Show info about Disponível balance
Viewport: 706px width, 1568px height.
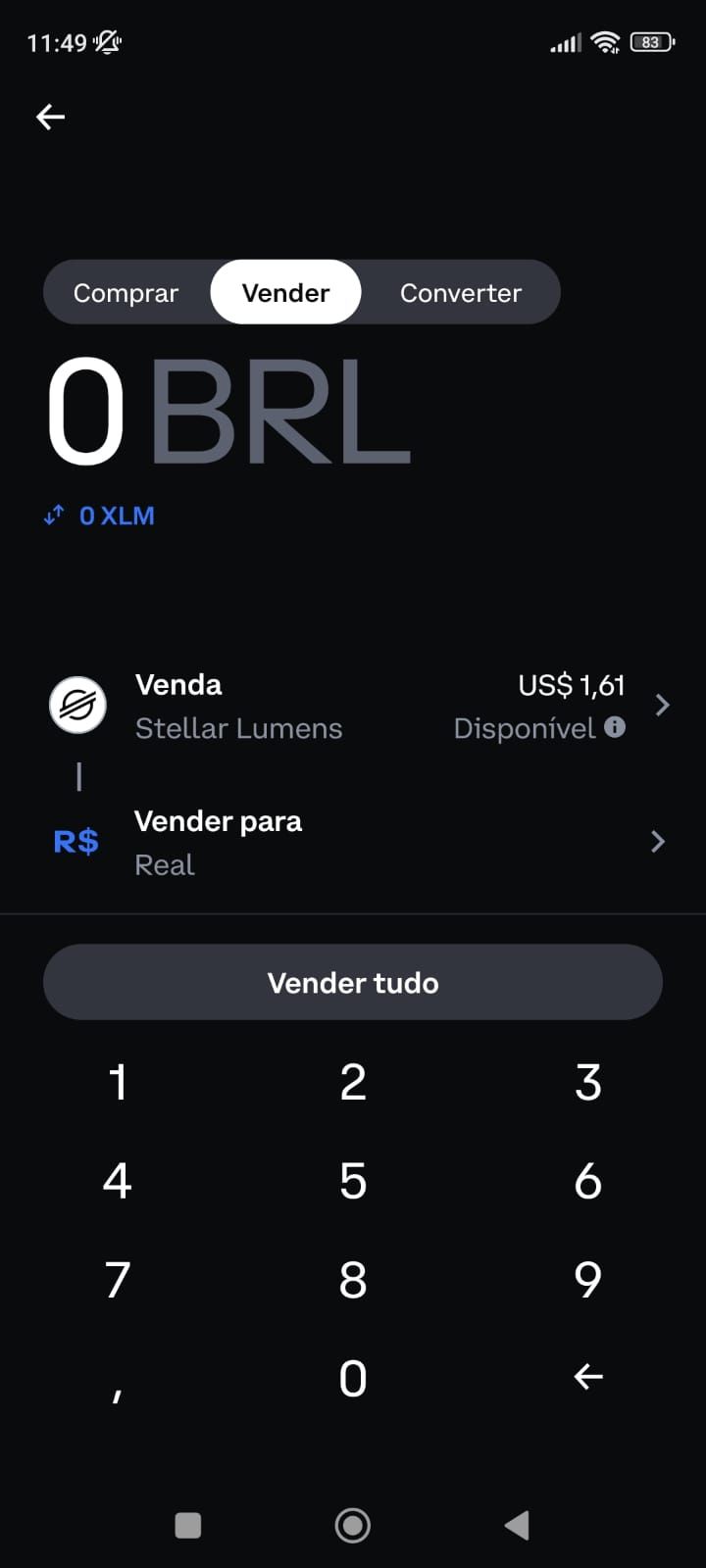(x=615, y=727)
